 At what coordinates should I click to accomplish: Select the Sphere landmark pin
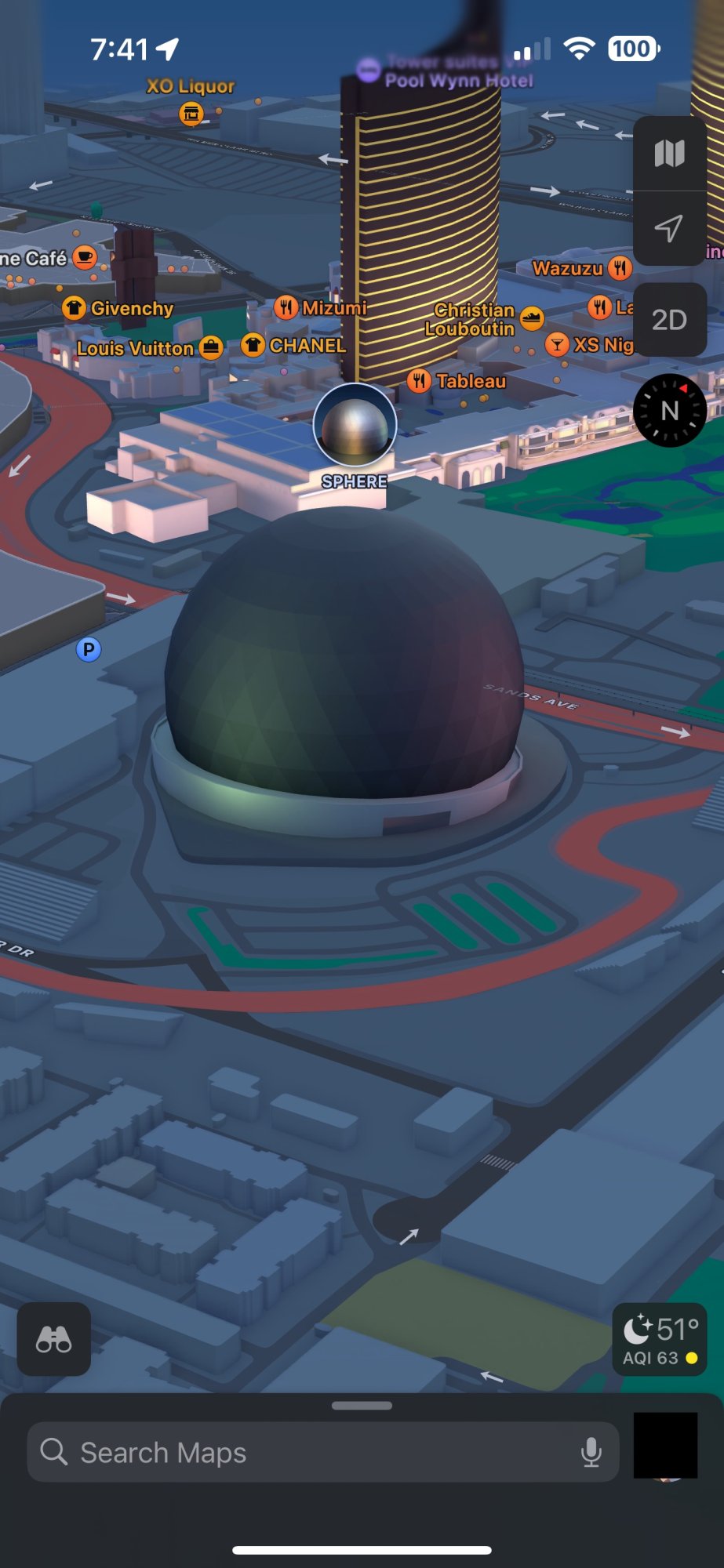coord(355,424)
